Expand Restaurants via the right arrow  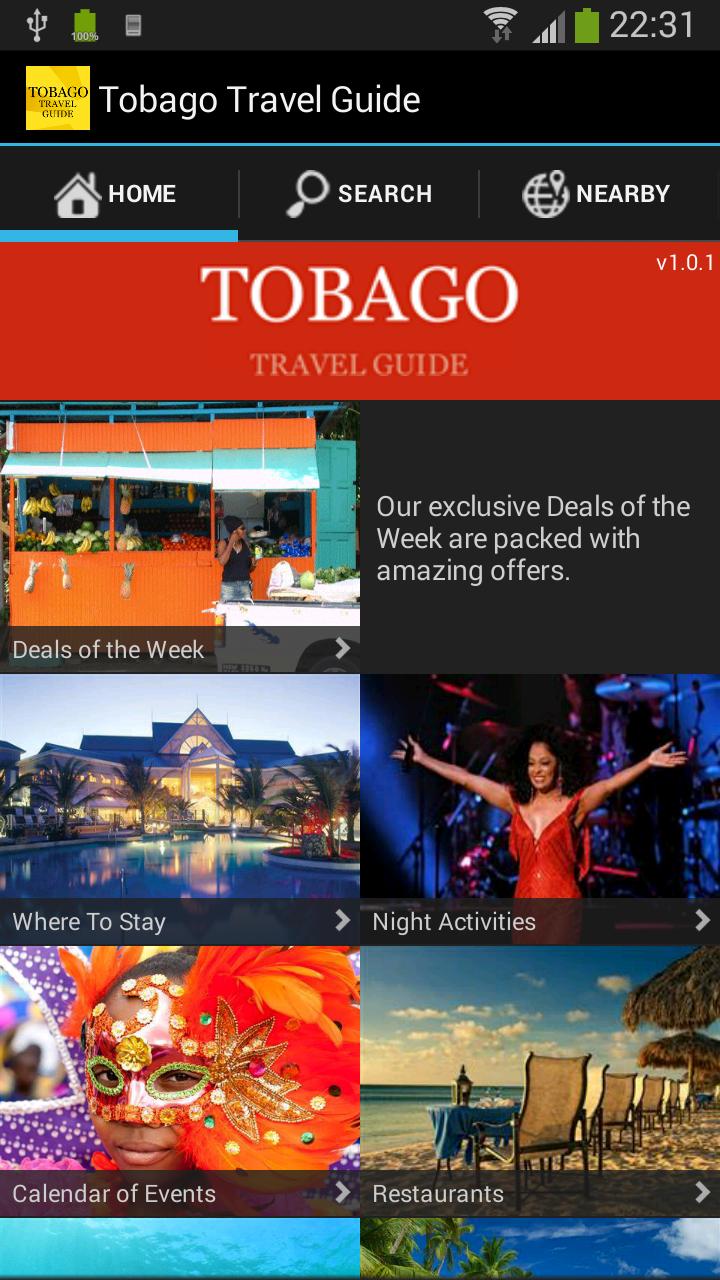click(x=702, y=1192)
